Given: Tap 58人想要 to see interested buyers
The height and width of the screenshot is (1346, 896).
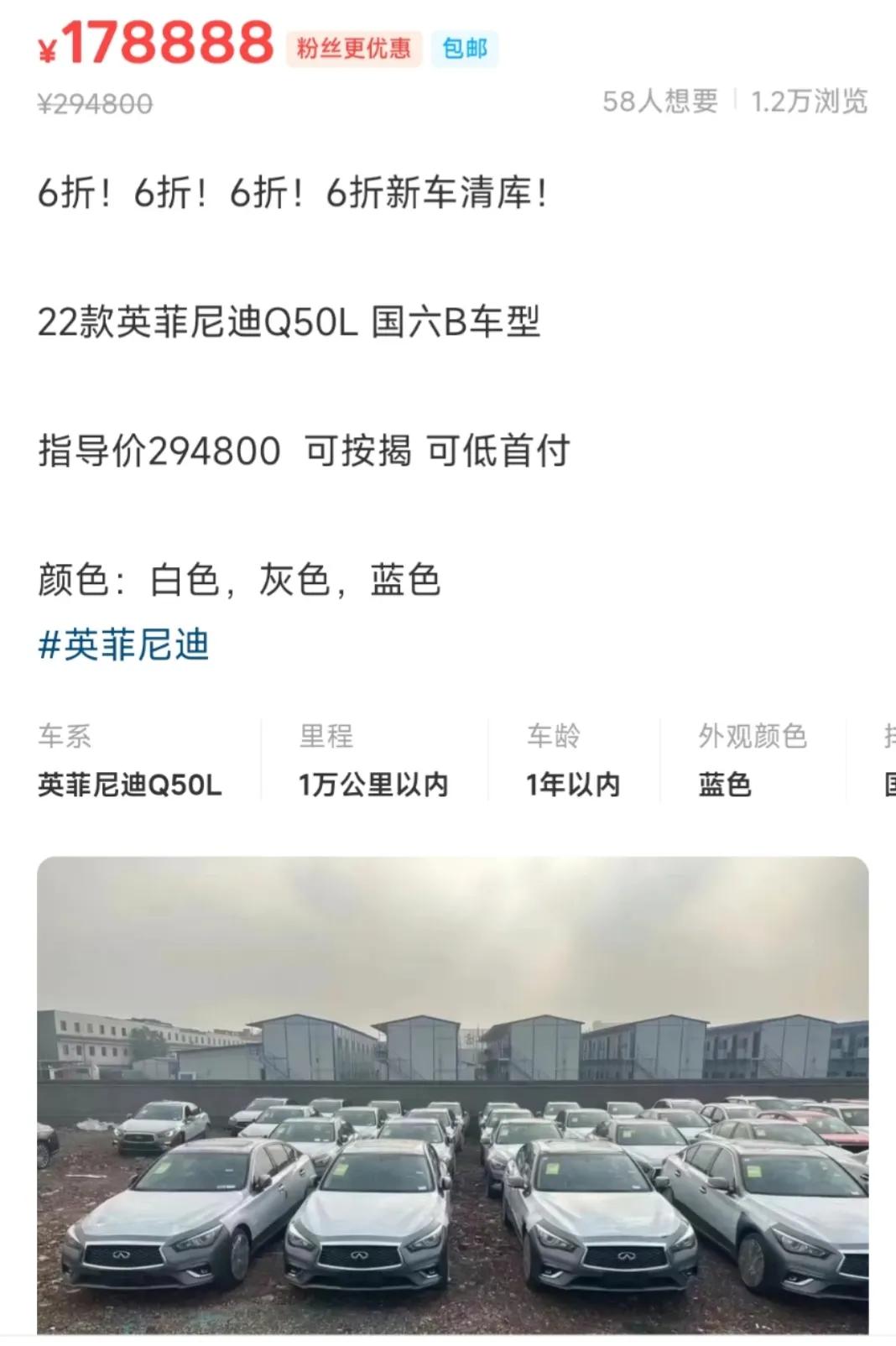Looking at the screenshot, I should [x=659, y=102].
